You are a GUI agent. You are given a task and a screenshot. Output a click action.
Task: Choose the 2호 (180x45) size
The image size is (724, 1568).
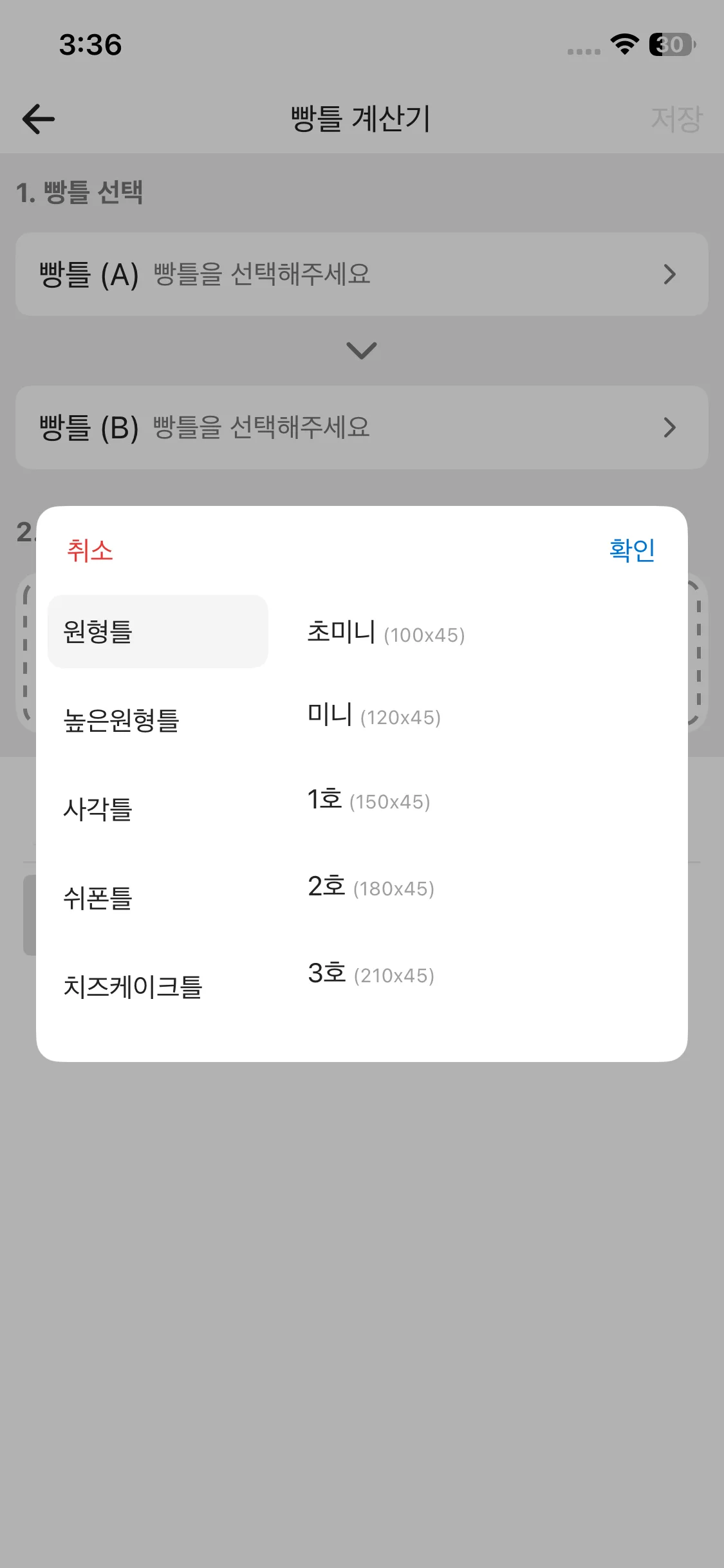[371, 887]
